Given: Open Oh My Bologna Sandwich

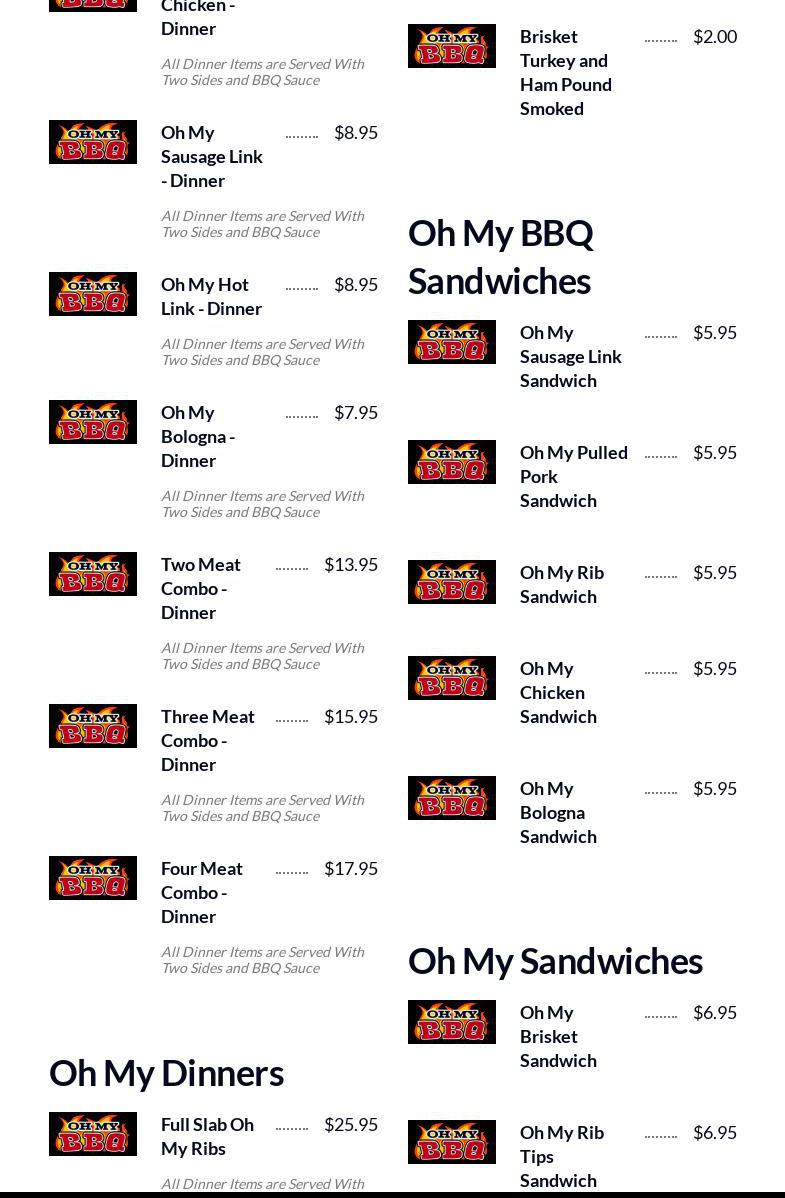Looking at the screenshot, I should 557,812.
